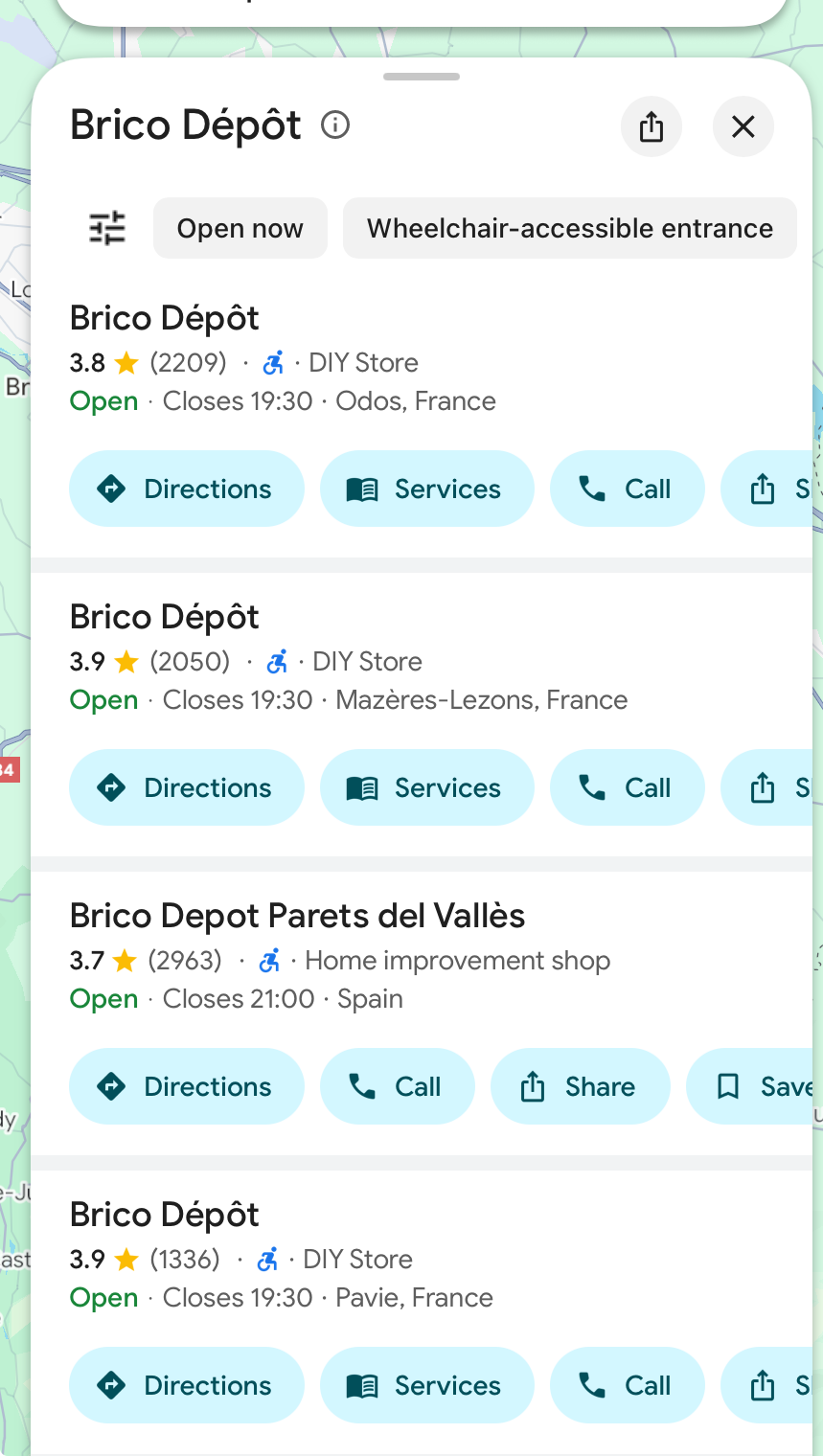Close the Brico Dépôt results panel
Viewport: 823px width, 1456px height.
pyautogui.click(x=743, y=126)
